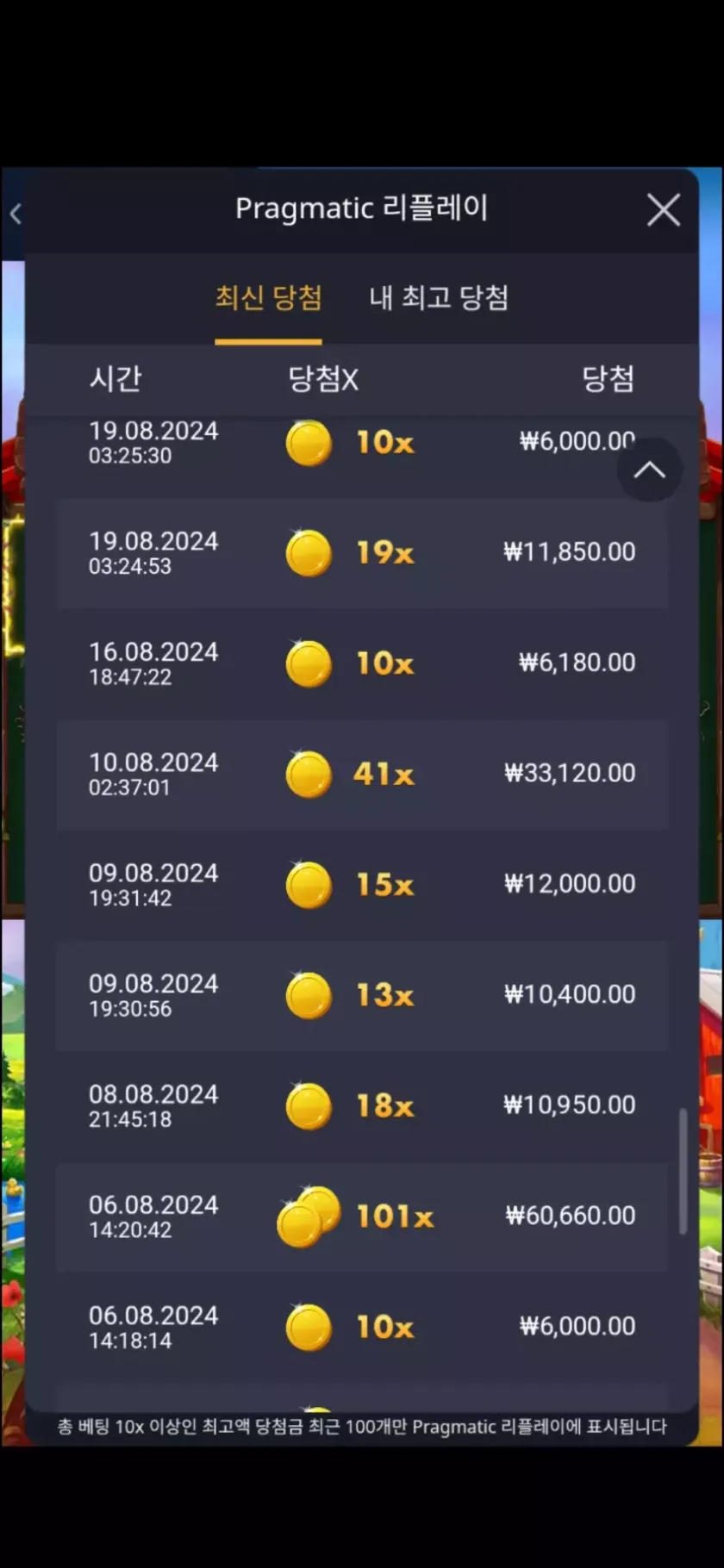Open the 15x replay from 09.08.2024 19:31:42
724x1568 pixels.
click(362, 884)
